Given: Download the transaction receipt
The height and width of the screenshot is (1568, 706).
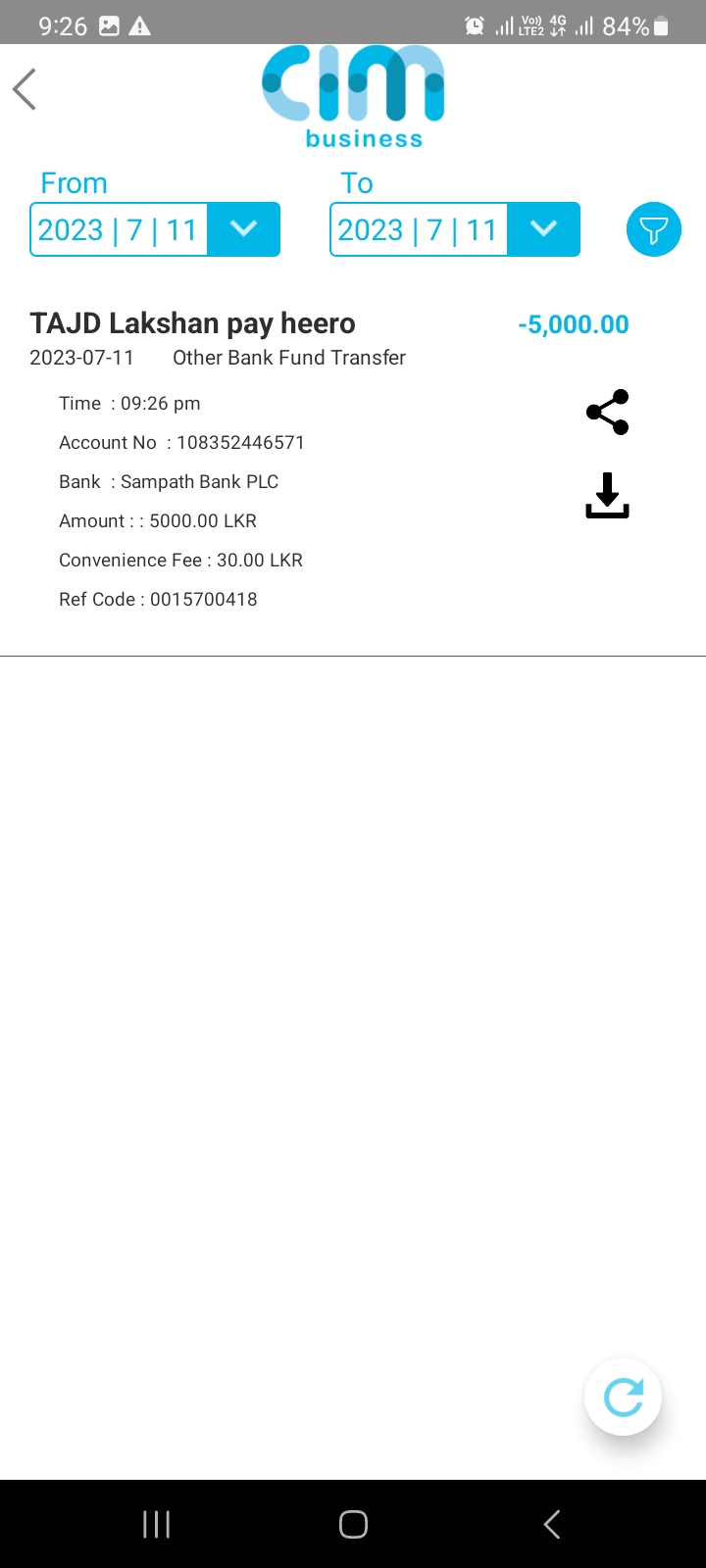Looking at the screenshot, I should pos(607,495).
